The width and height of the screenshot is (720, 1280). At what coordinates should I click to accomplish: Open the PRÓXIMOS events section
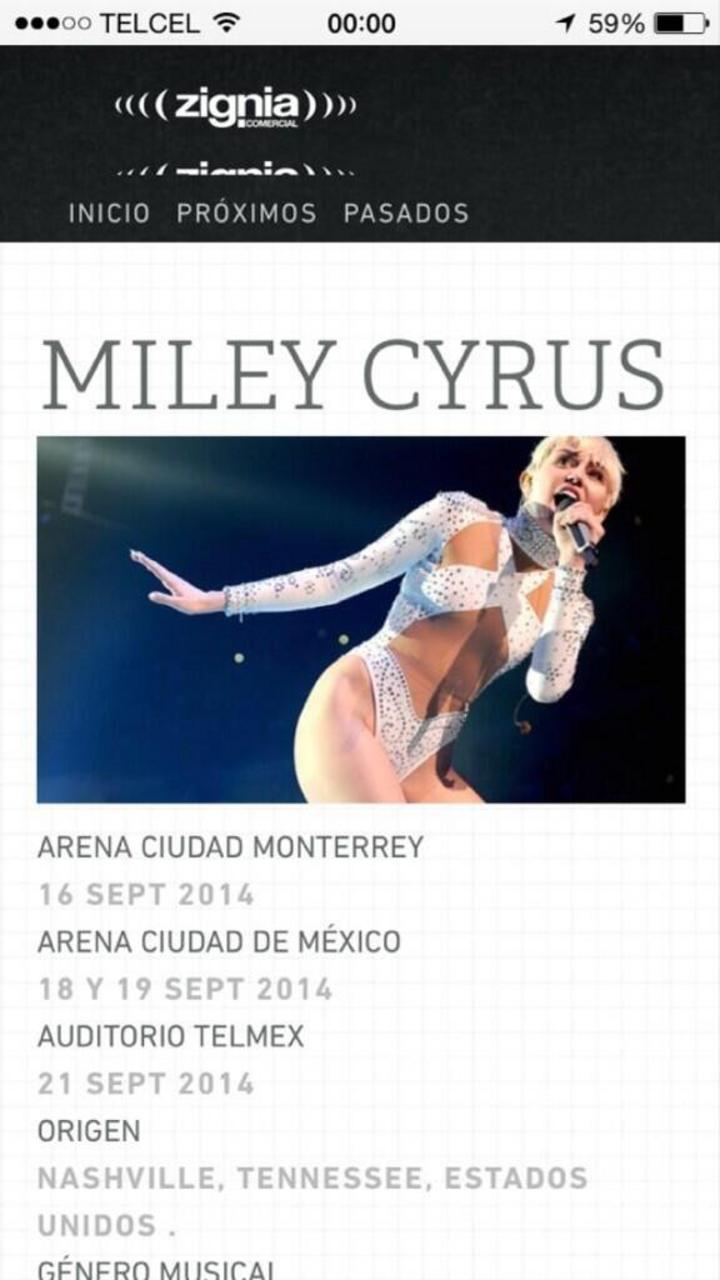(x=246, y=213)
